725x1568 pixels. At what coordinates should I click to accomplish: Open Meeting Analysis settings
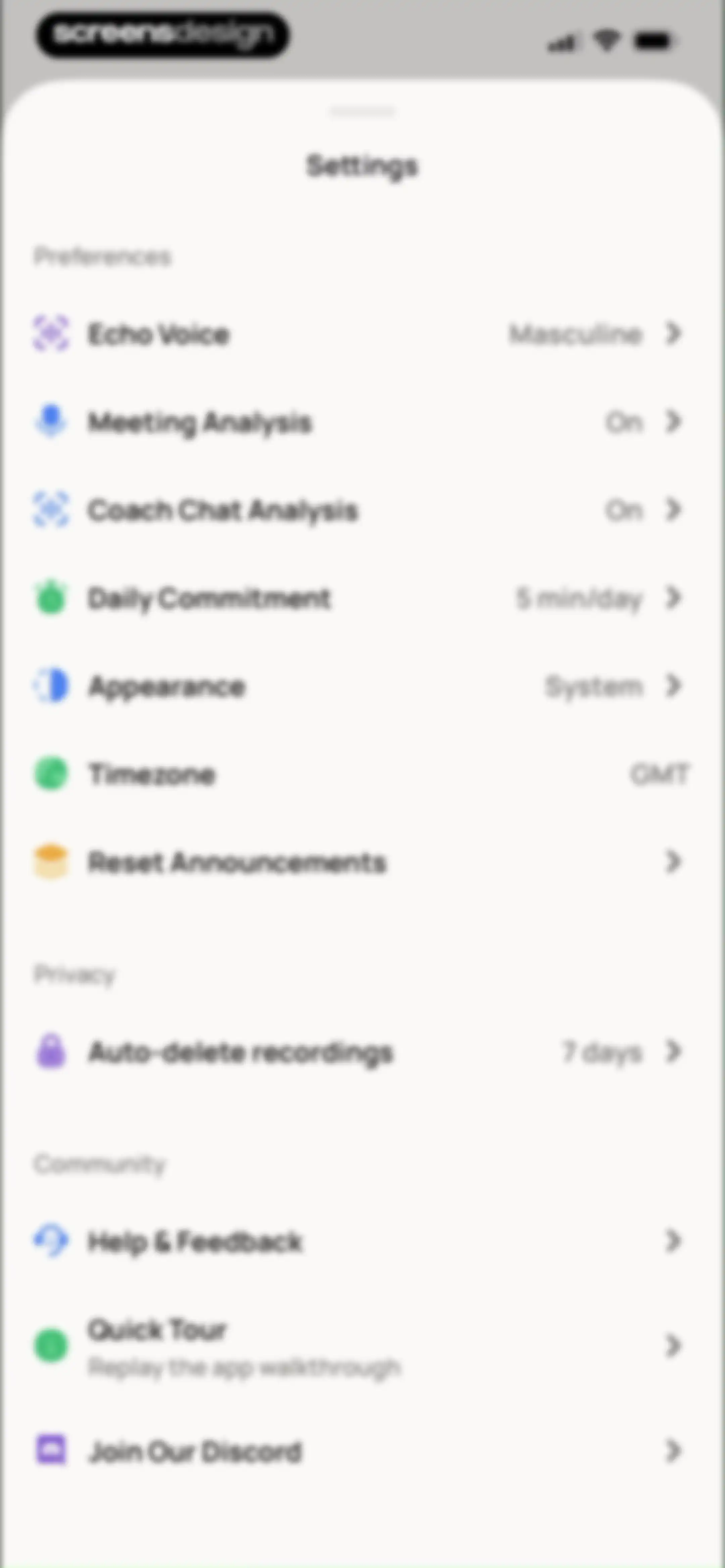[x=362, y=422]
